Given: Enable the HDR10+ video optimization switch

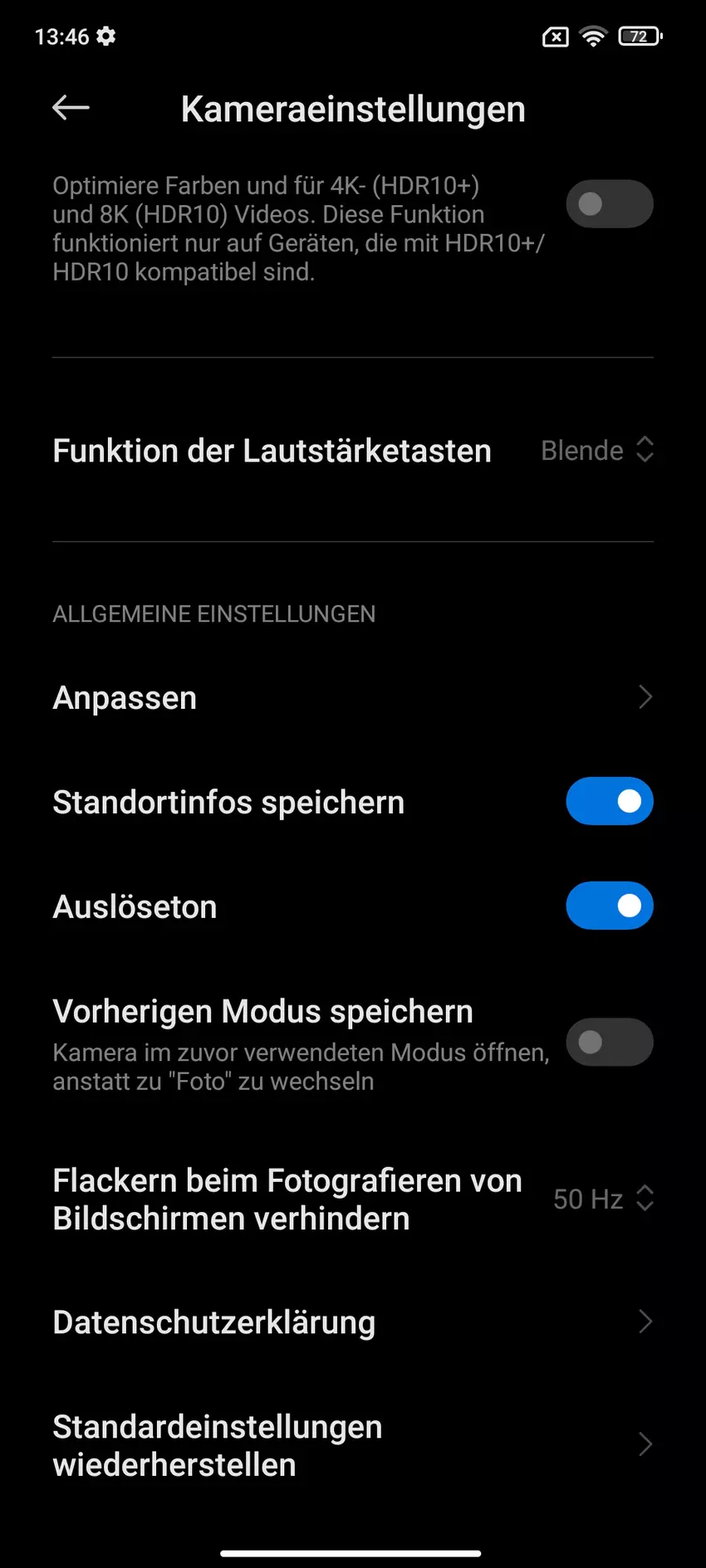Looking at the screenshot, I should [609, 204].
